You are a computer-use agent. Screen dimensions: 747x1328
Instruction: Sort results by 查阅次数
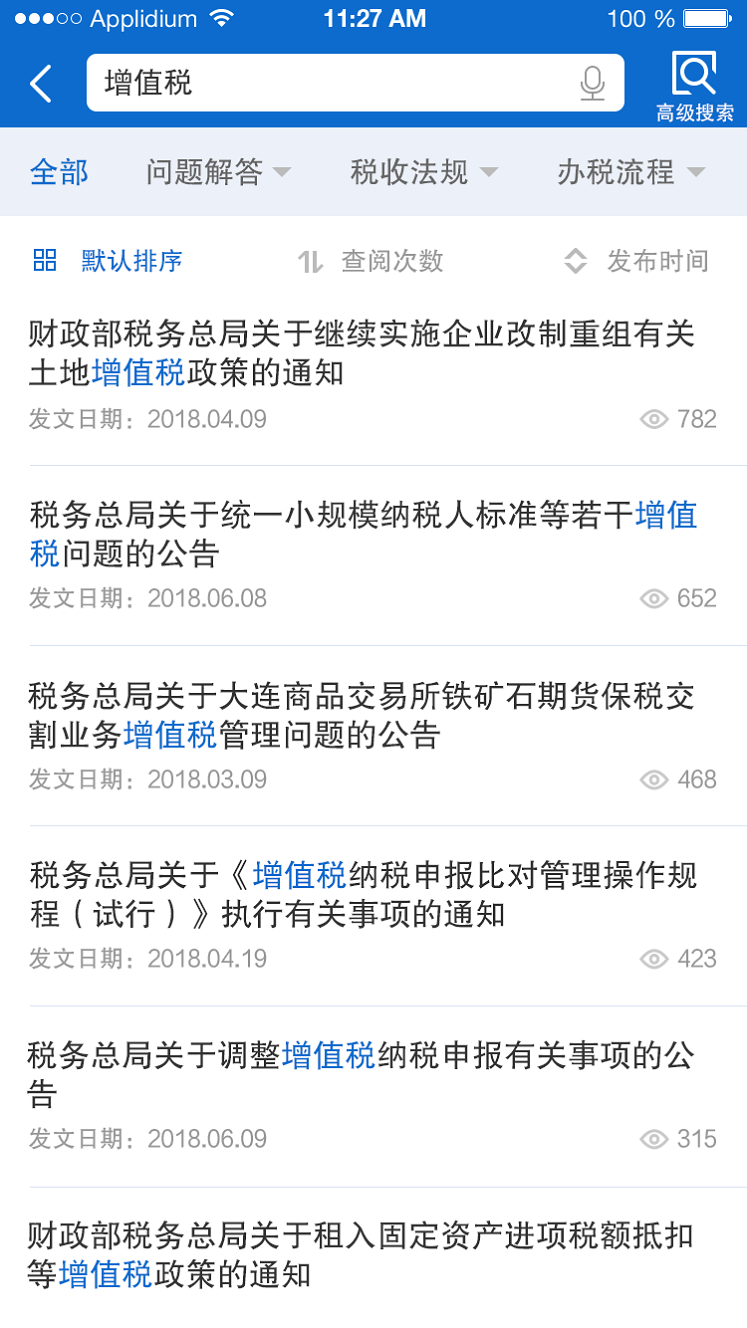pyautogui.click(x=370, y=262)
